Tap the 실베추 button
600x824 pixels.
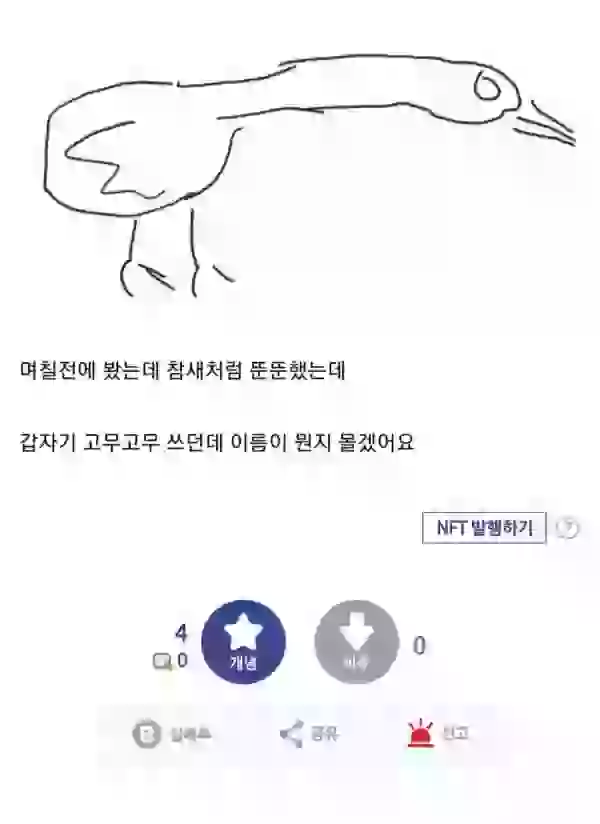point(171,734)
